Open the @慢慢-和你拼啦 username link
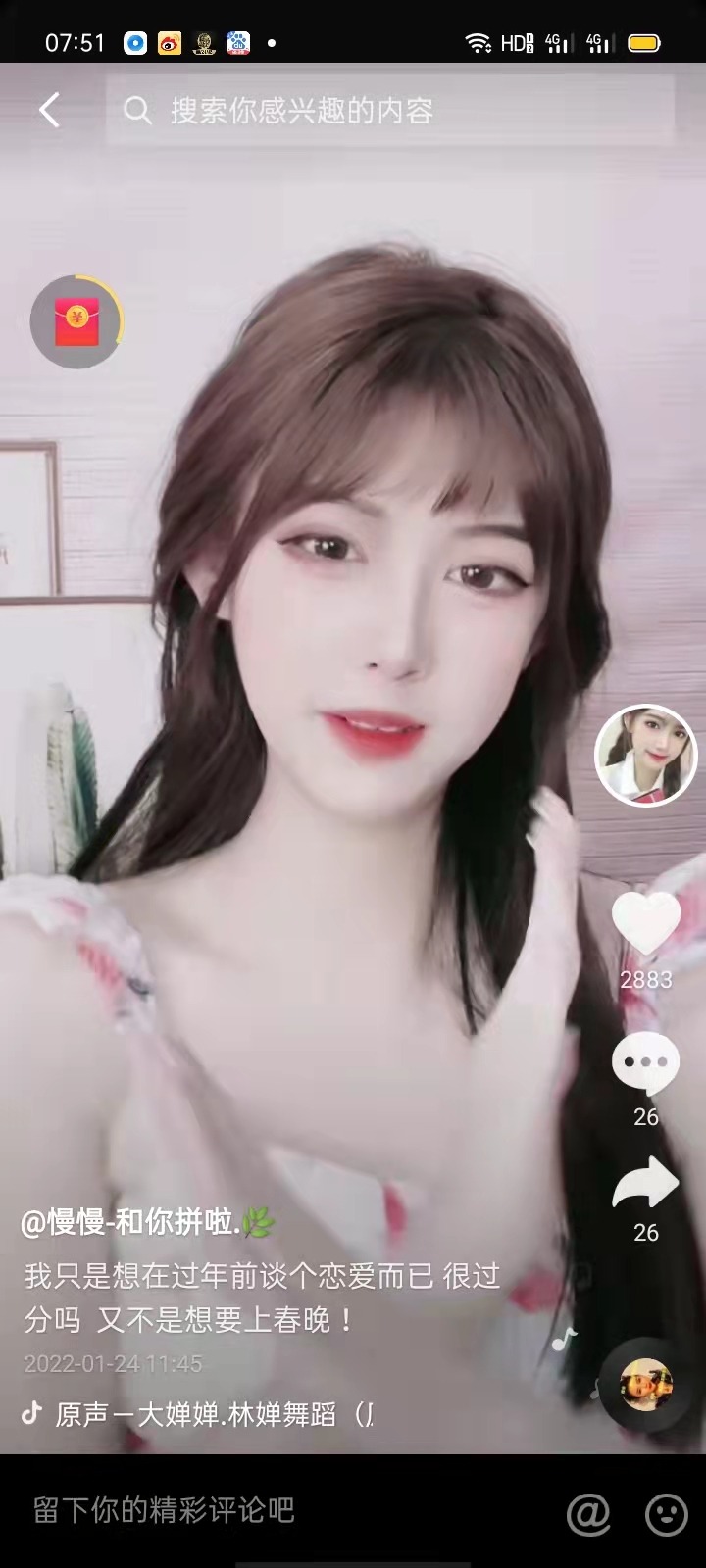Screen dimensions: 706x1568 137,1222
